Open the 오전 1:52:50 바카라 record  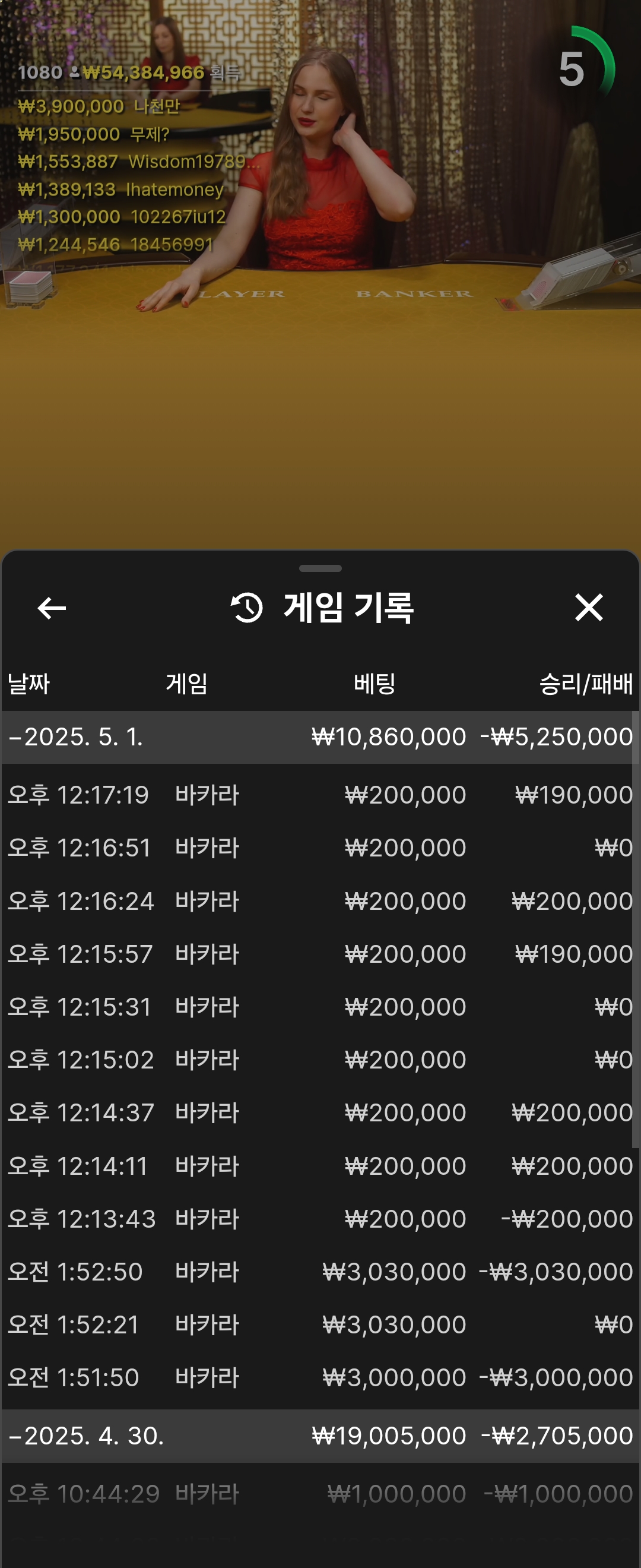click(320, 1272)
